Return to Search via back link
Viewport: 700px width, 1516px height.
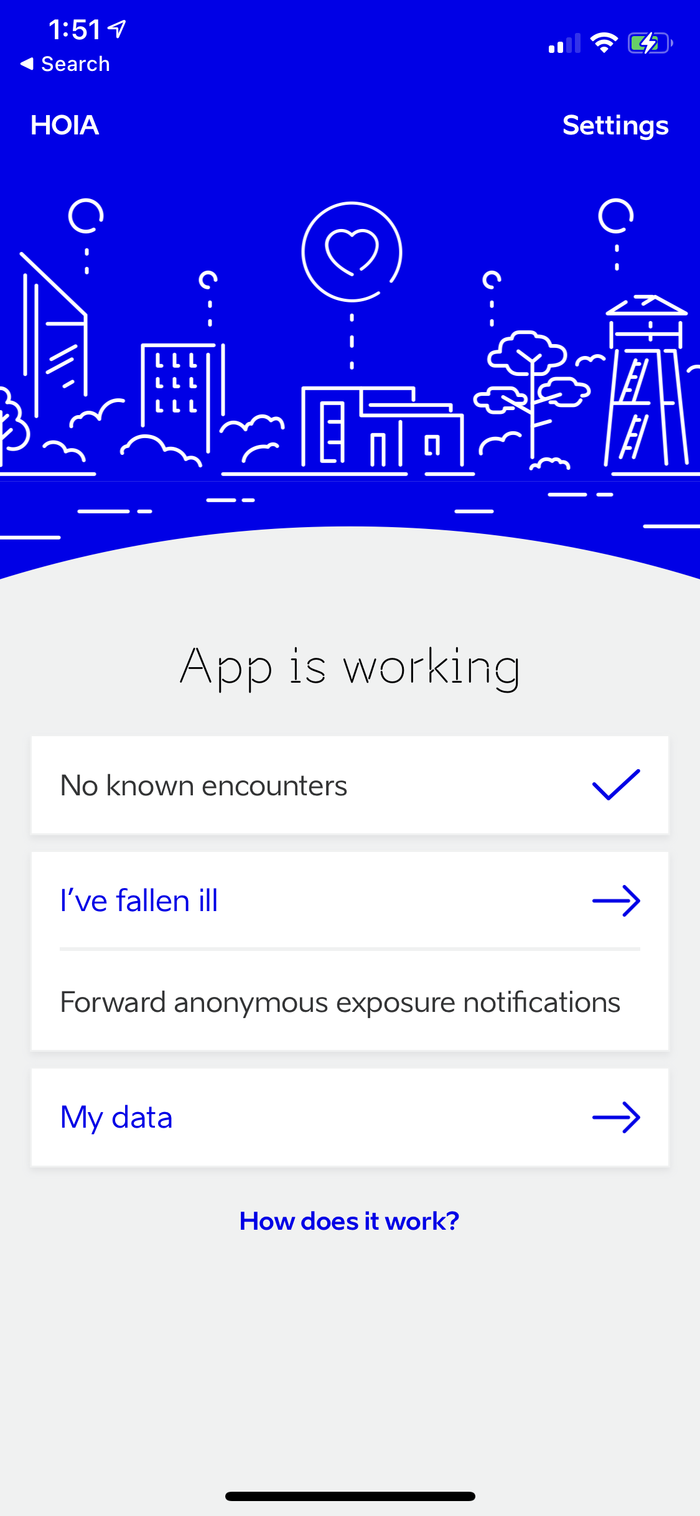(x=64, y=64)
